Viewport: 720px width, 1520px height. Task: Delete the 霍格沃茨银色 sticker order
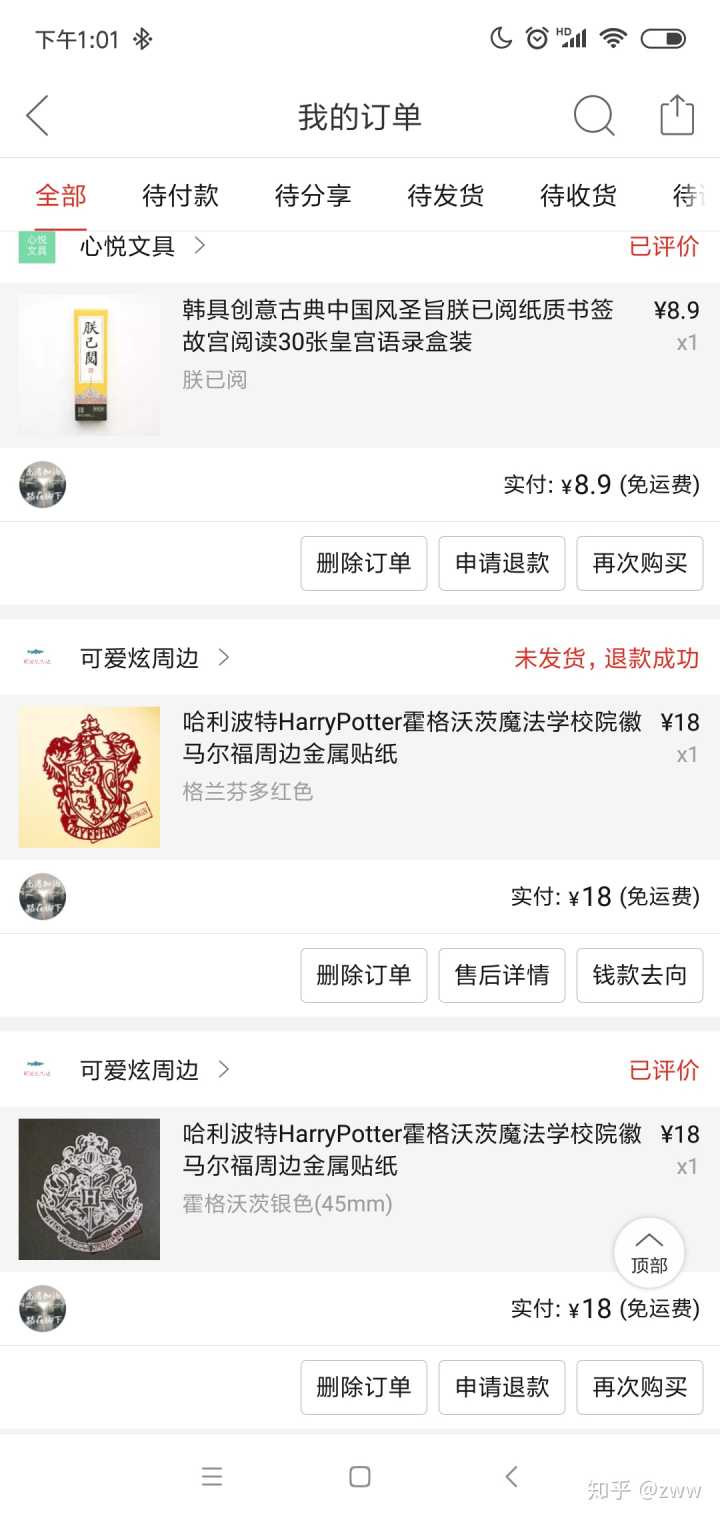(364, 1387)
